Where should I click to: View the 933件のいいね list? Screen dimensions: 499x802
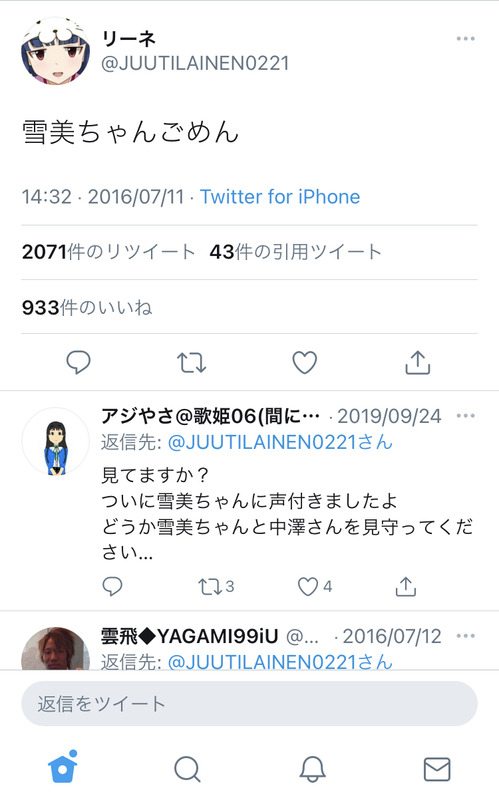point(87,307)
